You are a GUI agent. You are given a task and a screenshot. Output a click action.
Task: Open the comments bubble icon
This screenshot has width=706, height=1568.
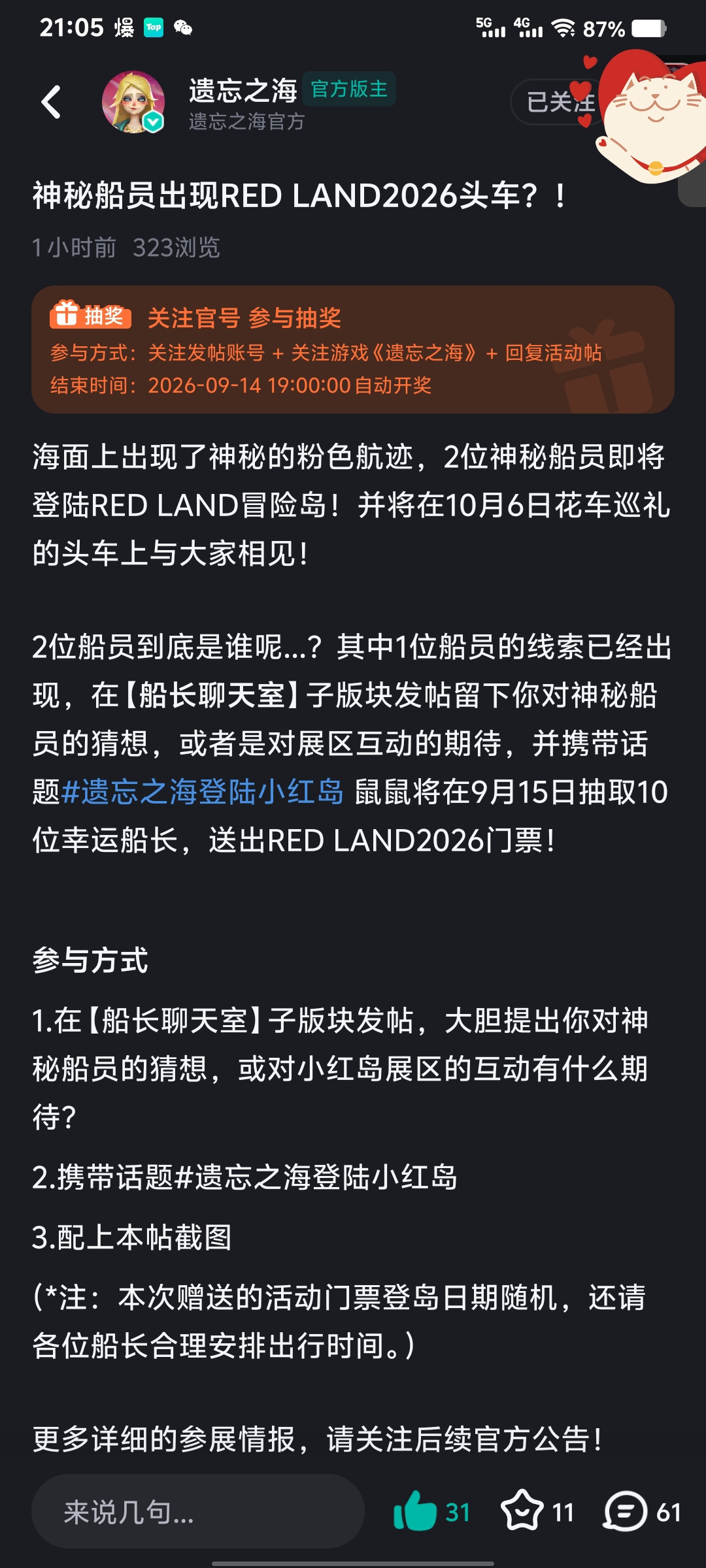click(625, 1512)
